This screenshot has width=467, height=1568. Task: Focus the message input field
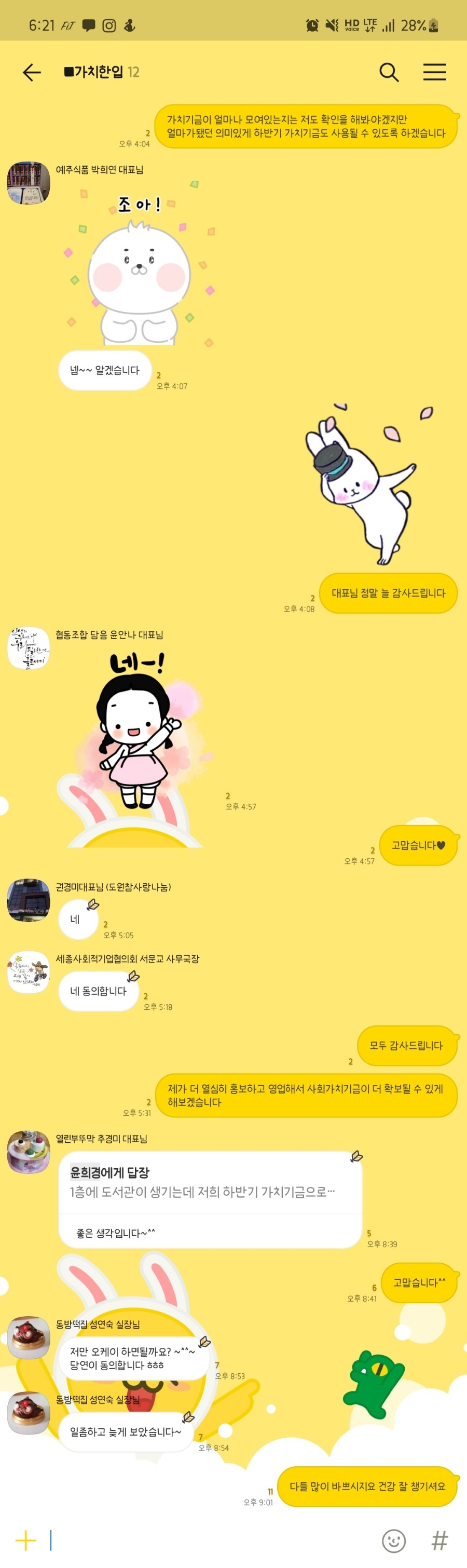(207, 1540)
